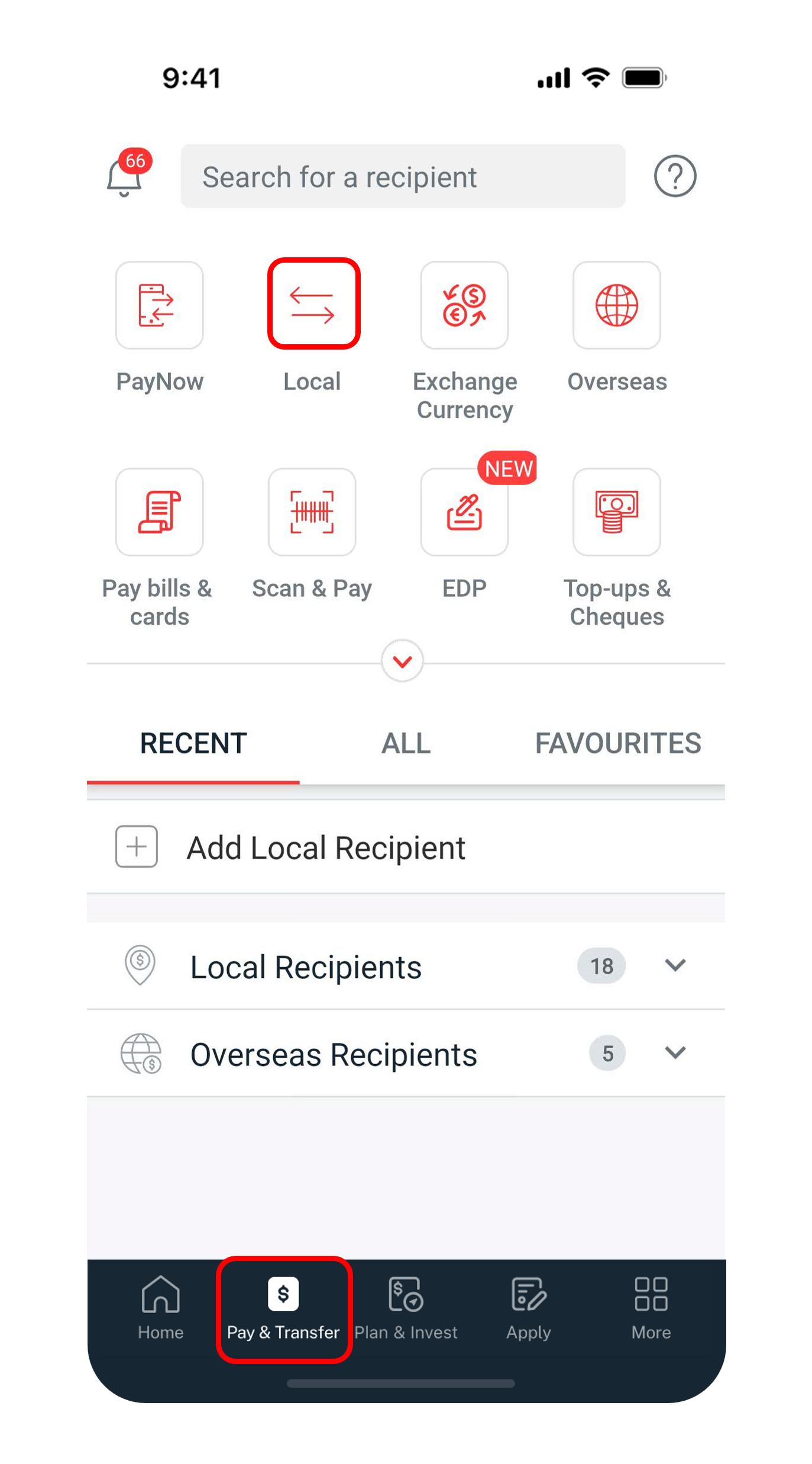This screenshot has height=1464, width=812.
Task: Open Top-ups & Cheques
Action: tap(616, 512)
